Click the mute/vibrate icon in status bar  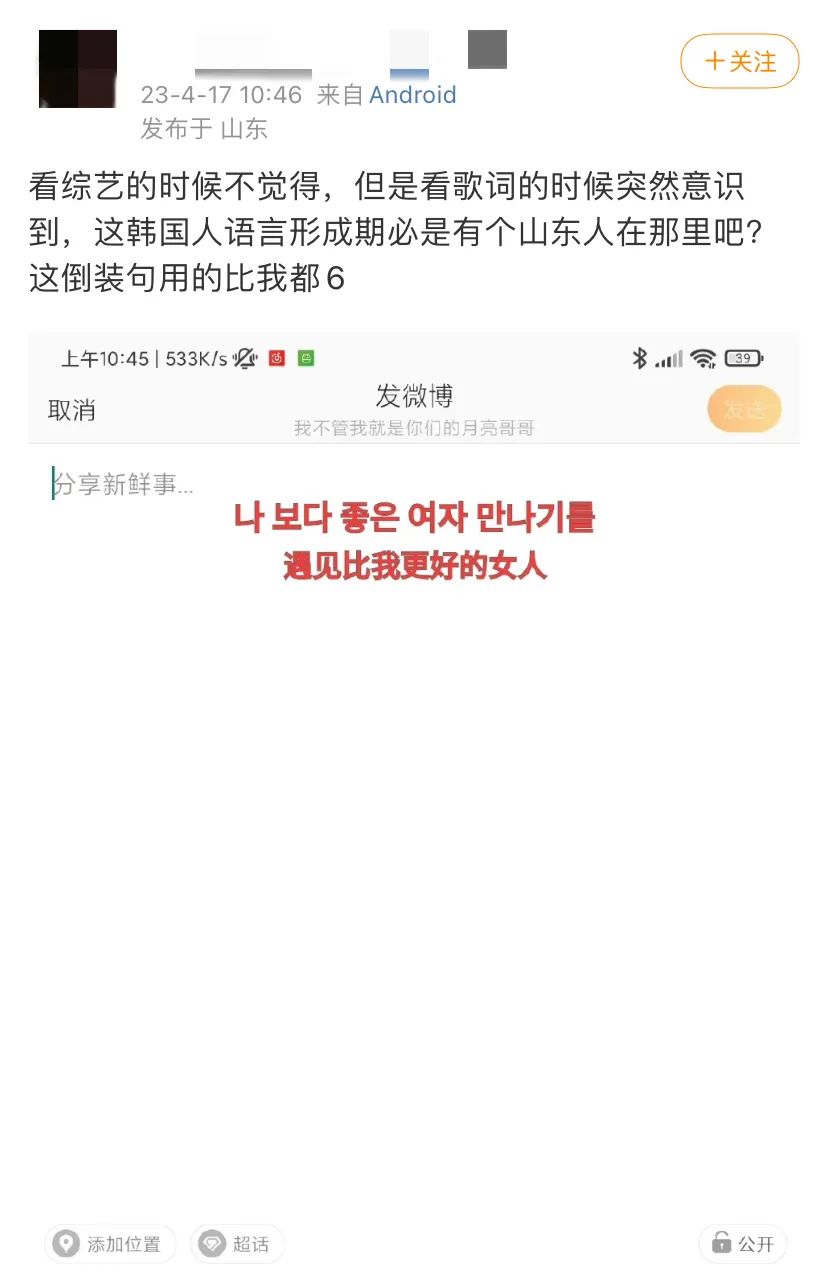pos(244,357)
